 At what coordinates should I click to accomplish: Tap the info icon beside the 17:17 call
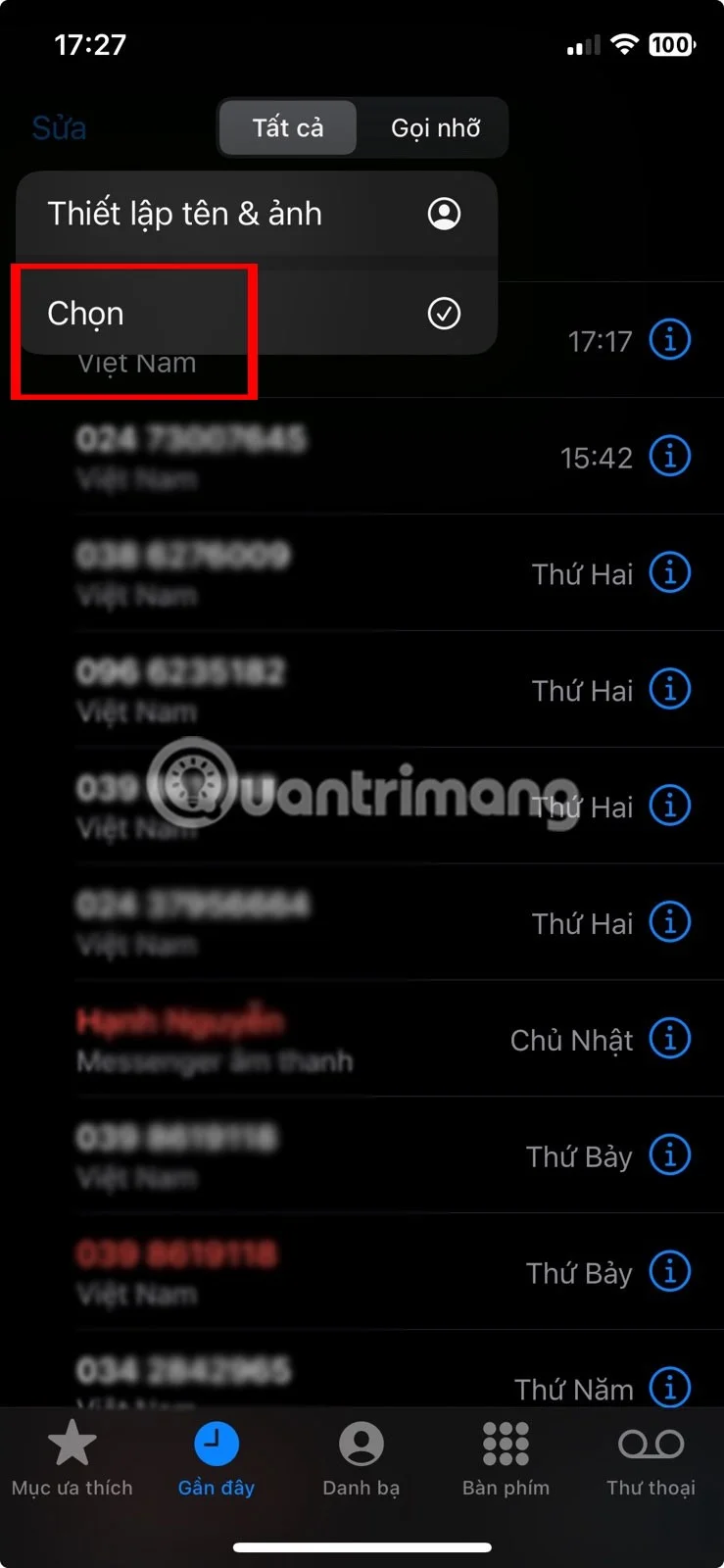(670, 340)
